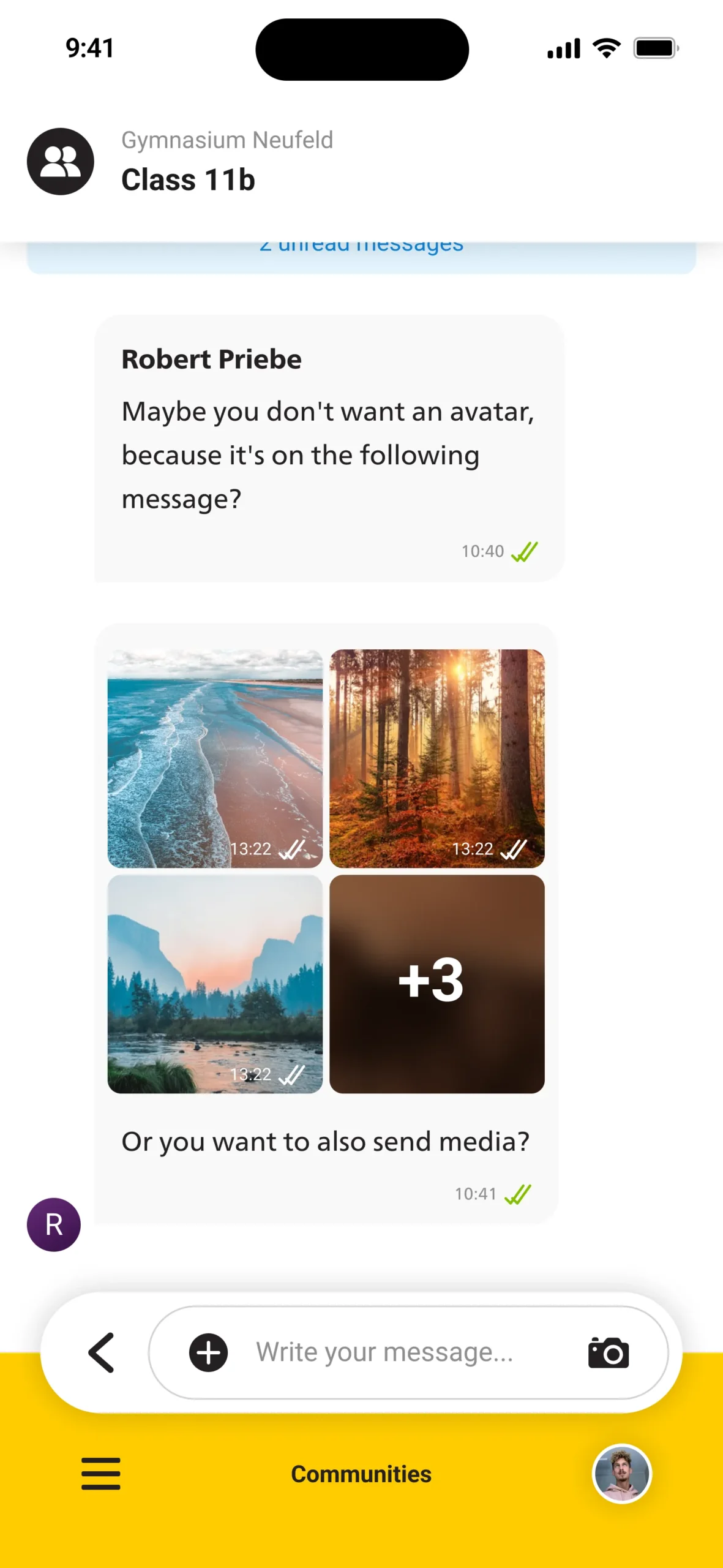Open the camera to take a photo
This screenshot has width=723, height=1568.
point(608,1352)
